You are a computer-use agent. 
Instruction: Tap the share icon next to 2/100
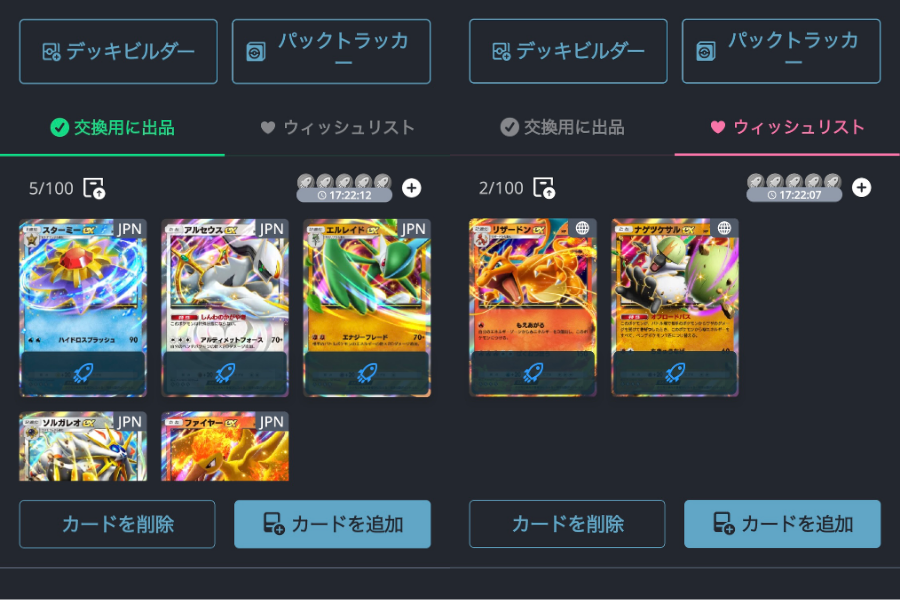[544, 188]
